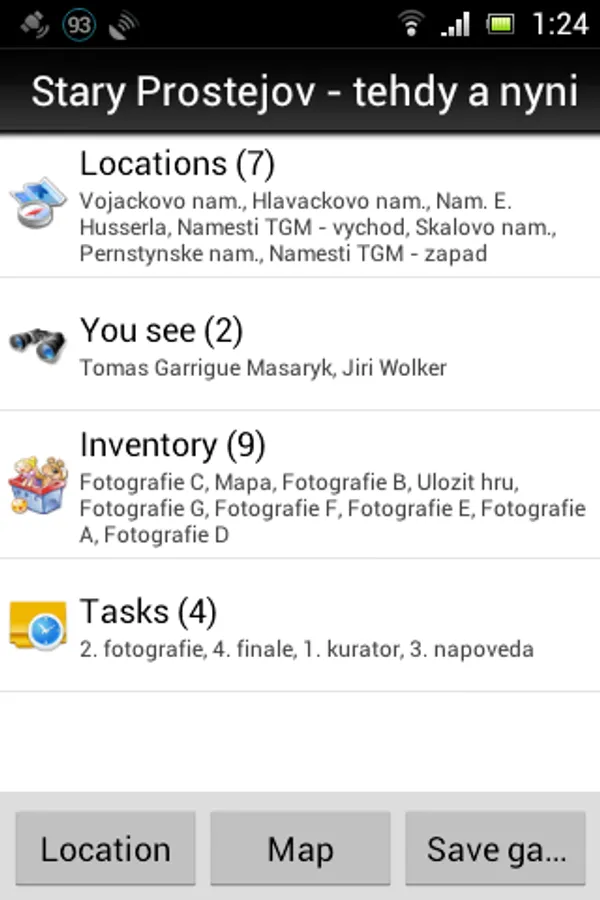Open the Inventory list
The height and width of the screenshot is (900, 600).
(300, 485)
